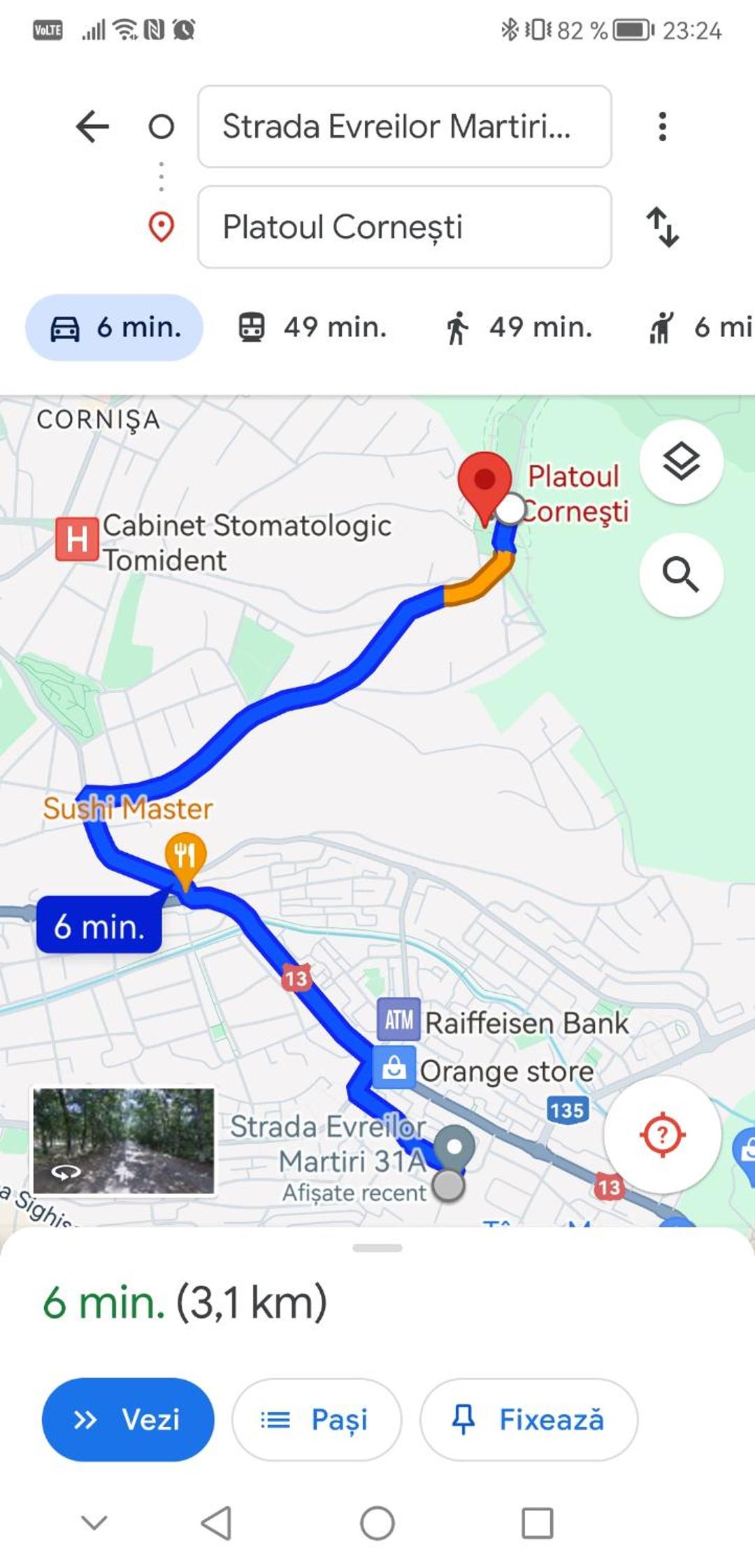Open the three-dot overflow menu
Image resolution: width=755 pixels, height=1568 pixels.
tap(662, 126)
